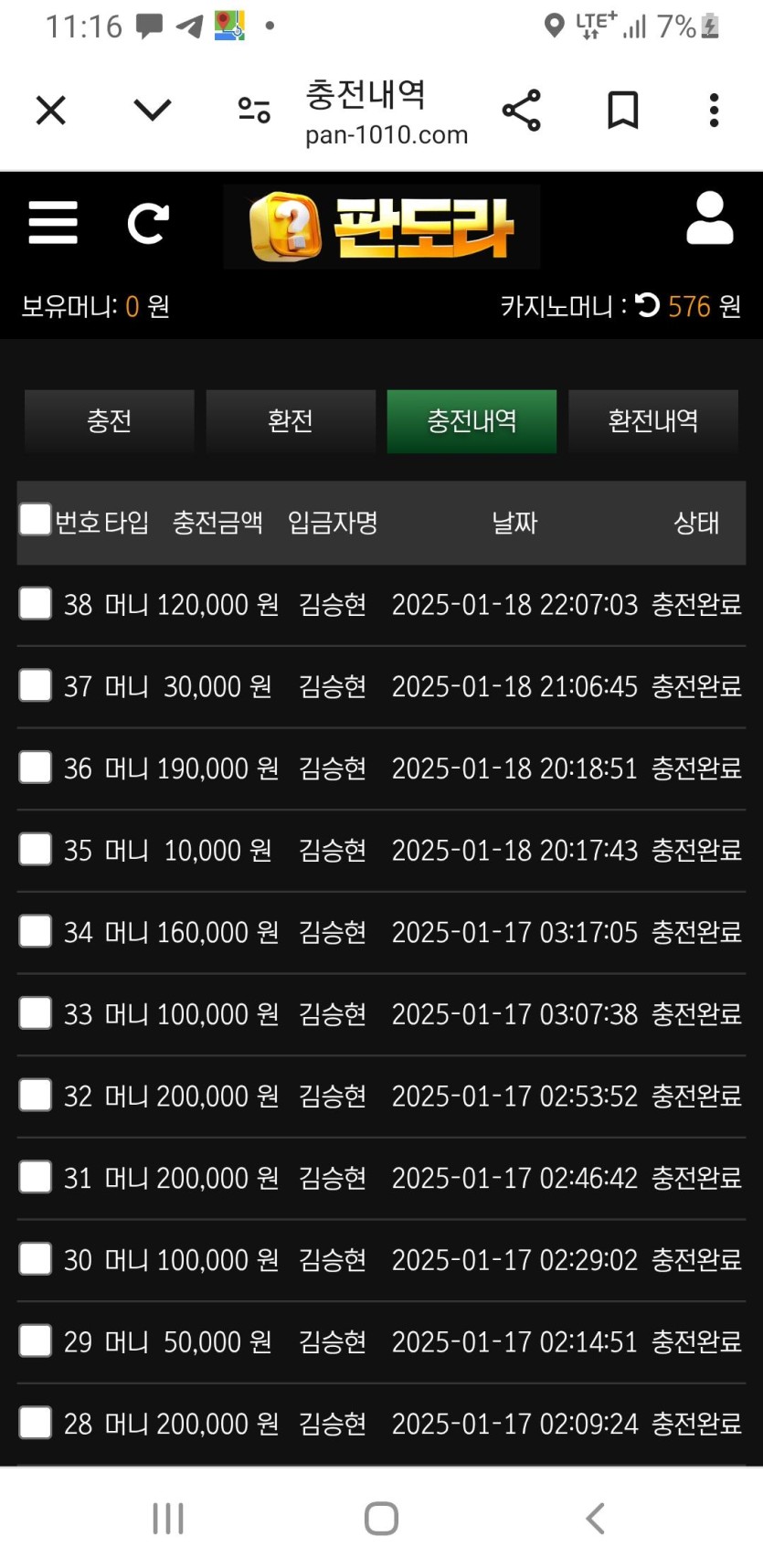Minimize the tab with the down chevron
Image resolution: width=763 pixels, height=1568 pixels.
click(x=153, y=111)
